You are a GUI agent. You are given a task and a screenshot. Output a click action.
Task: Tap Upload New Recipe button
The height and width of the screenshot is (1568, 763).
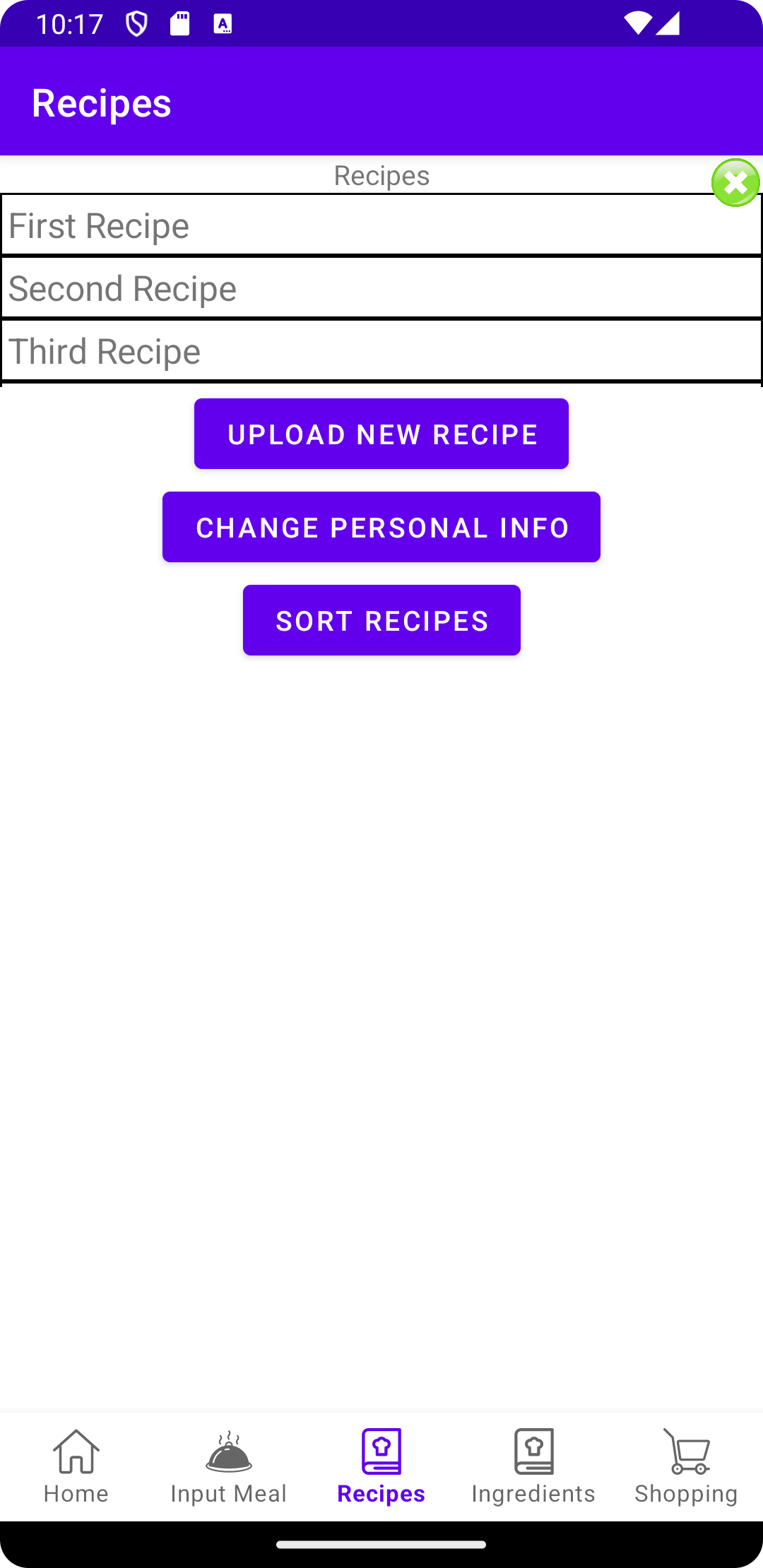tap(381, 434)
